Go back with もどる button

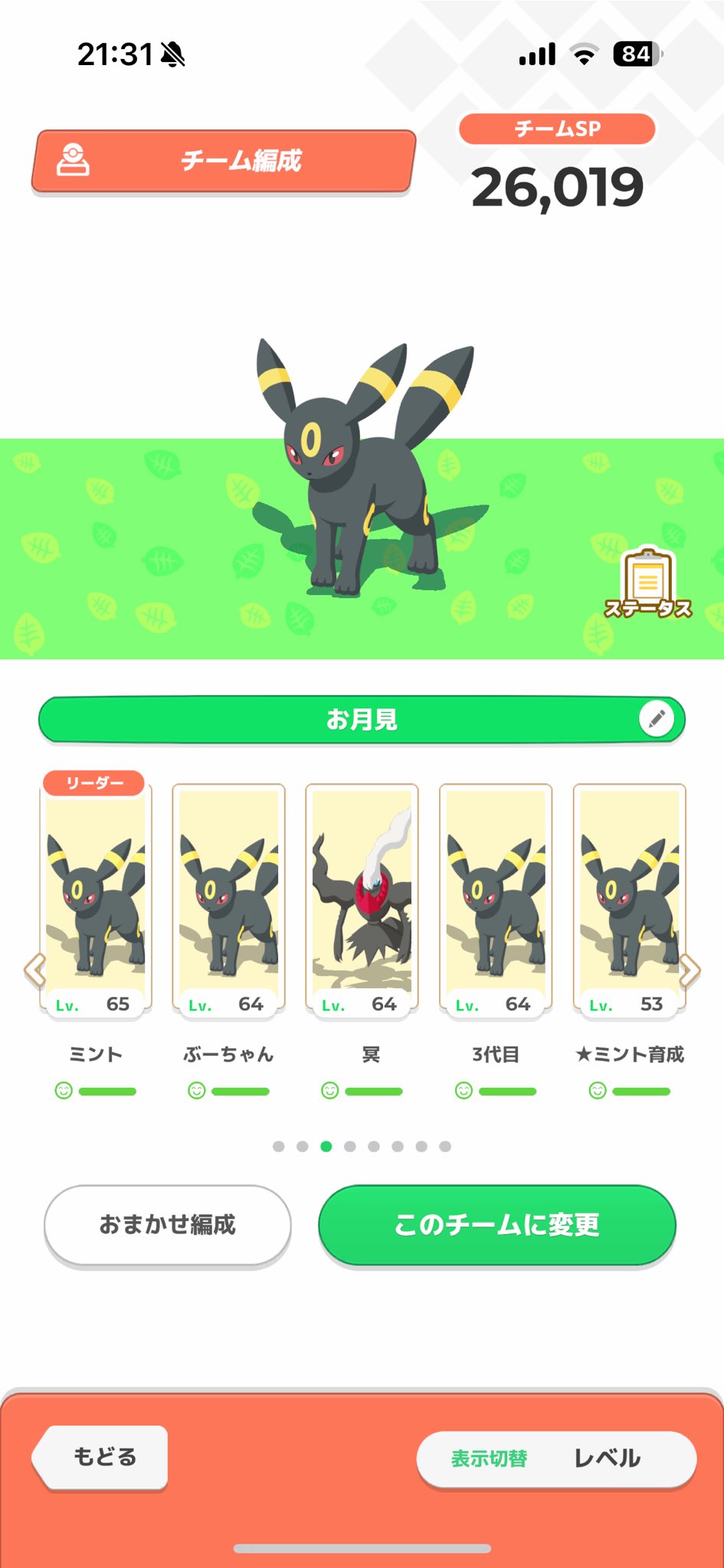(103, 1457)
